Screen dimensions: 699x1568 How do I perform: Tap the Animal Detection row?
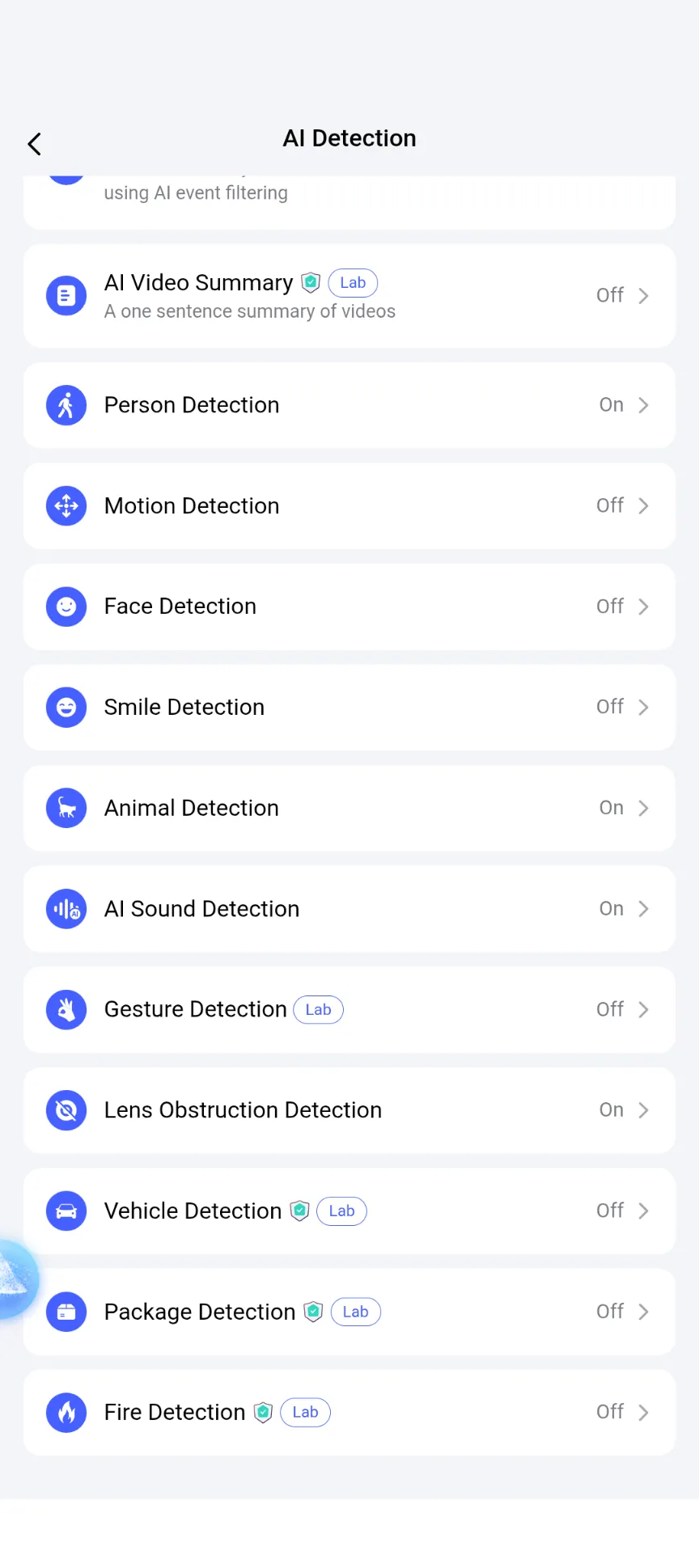(349, 808)
